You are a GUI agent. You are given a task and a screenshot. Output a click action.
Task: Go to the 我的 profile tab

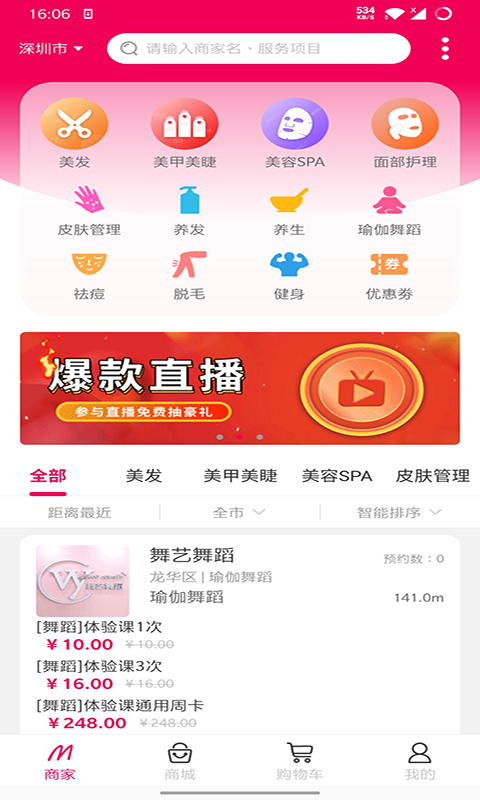[x=420, y=762]
